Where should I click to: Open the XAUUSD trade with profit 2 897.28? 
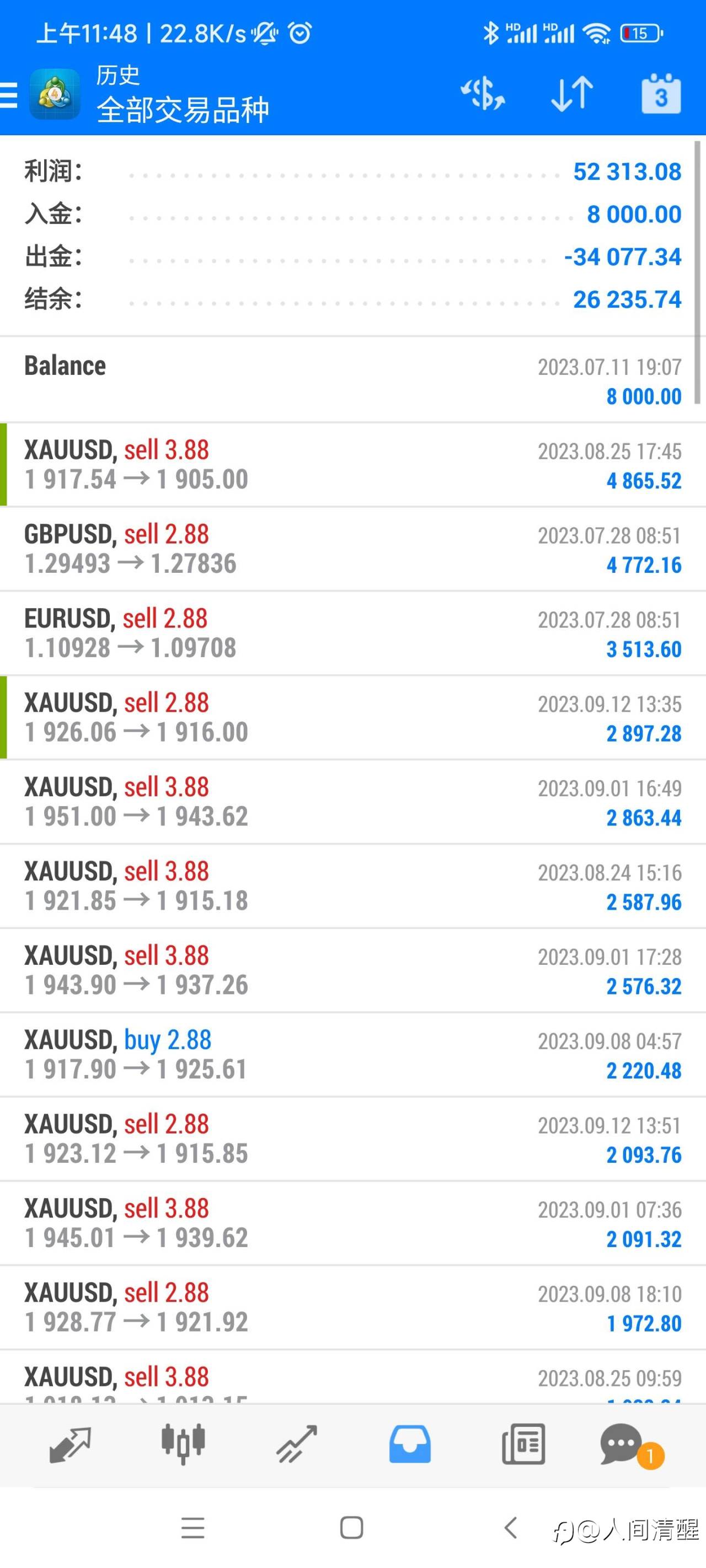tap(352, 718)
